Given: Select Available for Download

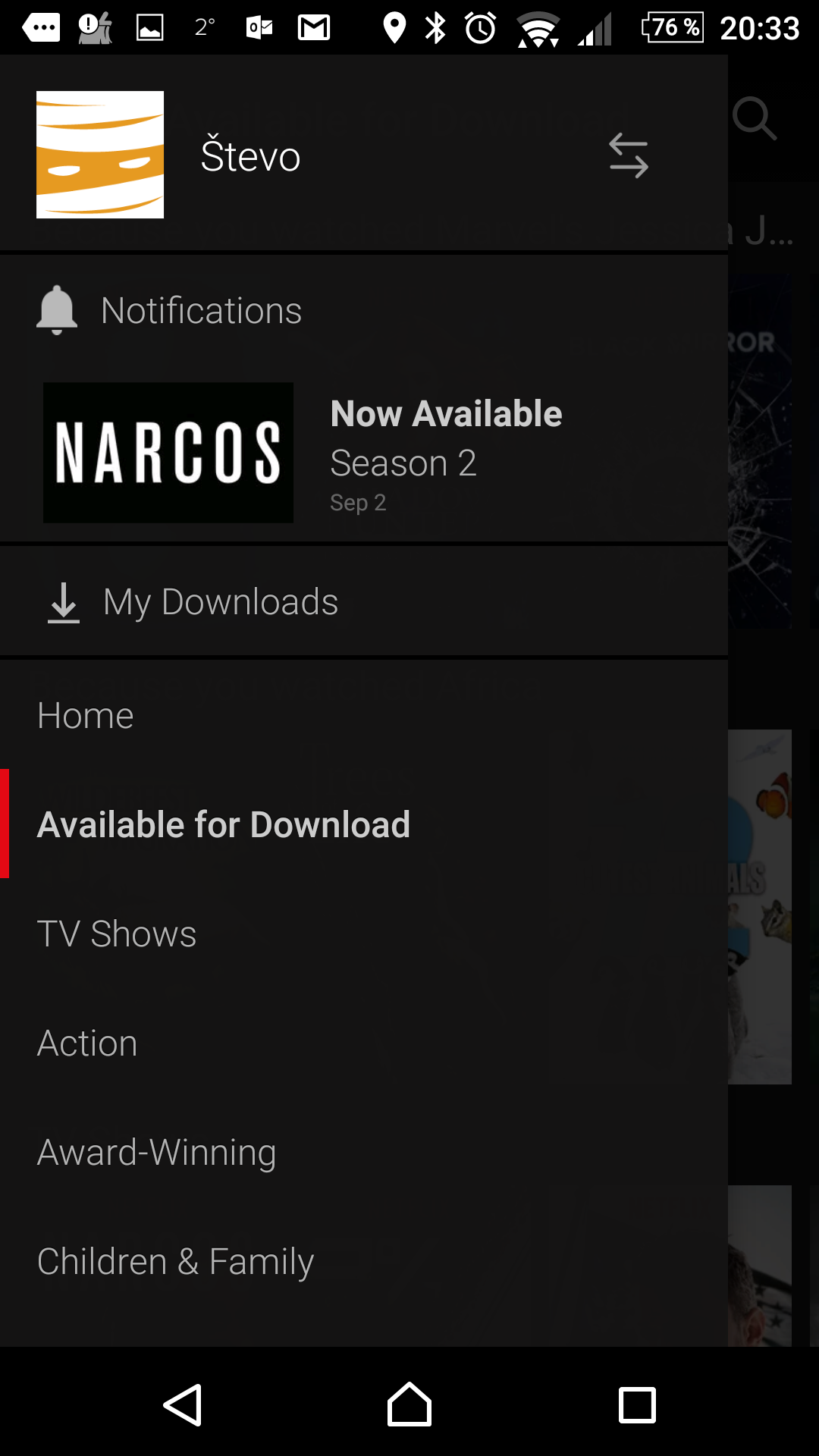Looking at the screenshot, I should pos(364,824).
